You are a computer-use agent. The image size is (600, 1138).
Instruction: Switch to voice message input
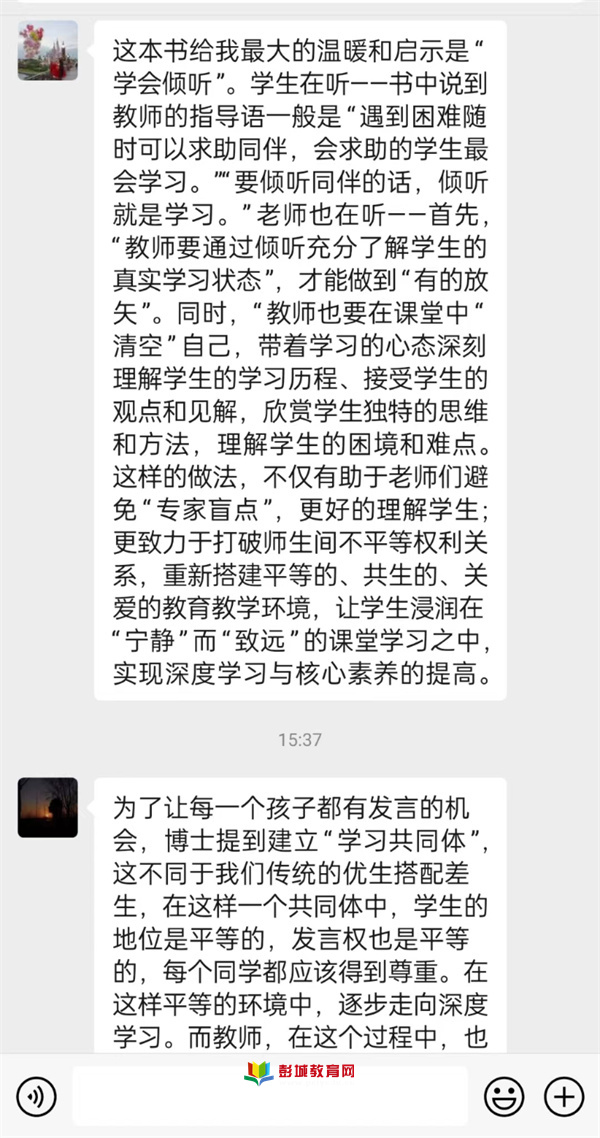point(37,1097)
